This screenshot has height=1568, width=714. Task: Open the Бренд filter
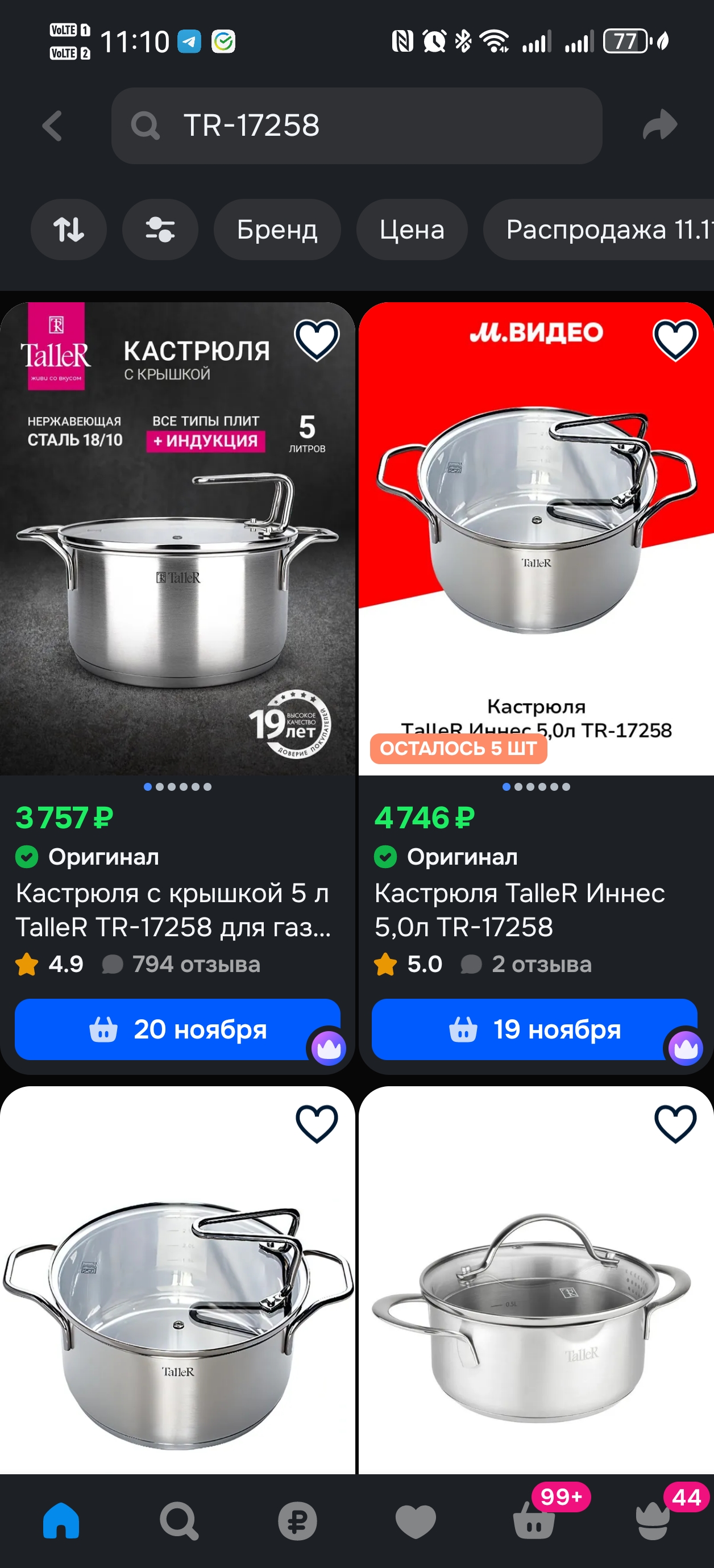tap(277, 230)
